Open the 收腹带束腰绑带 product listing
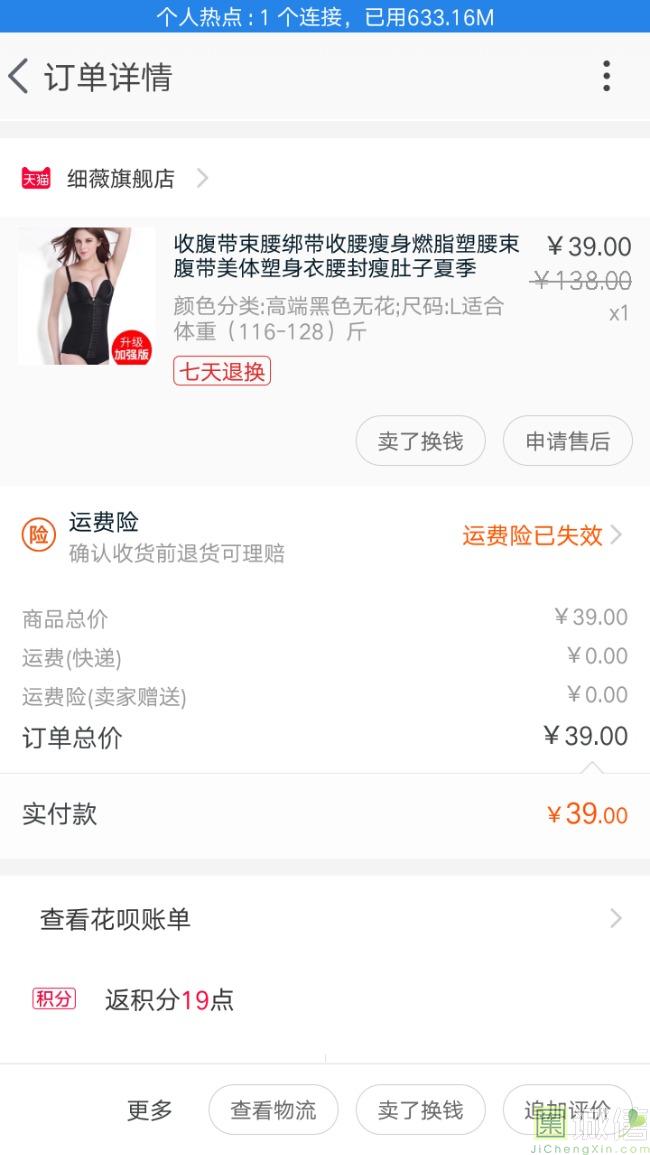Image resolution: width=650 pixels, height=1155 pixels. 346,256
